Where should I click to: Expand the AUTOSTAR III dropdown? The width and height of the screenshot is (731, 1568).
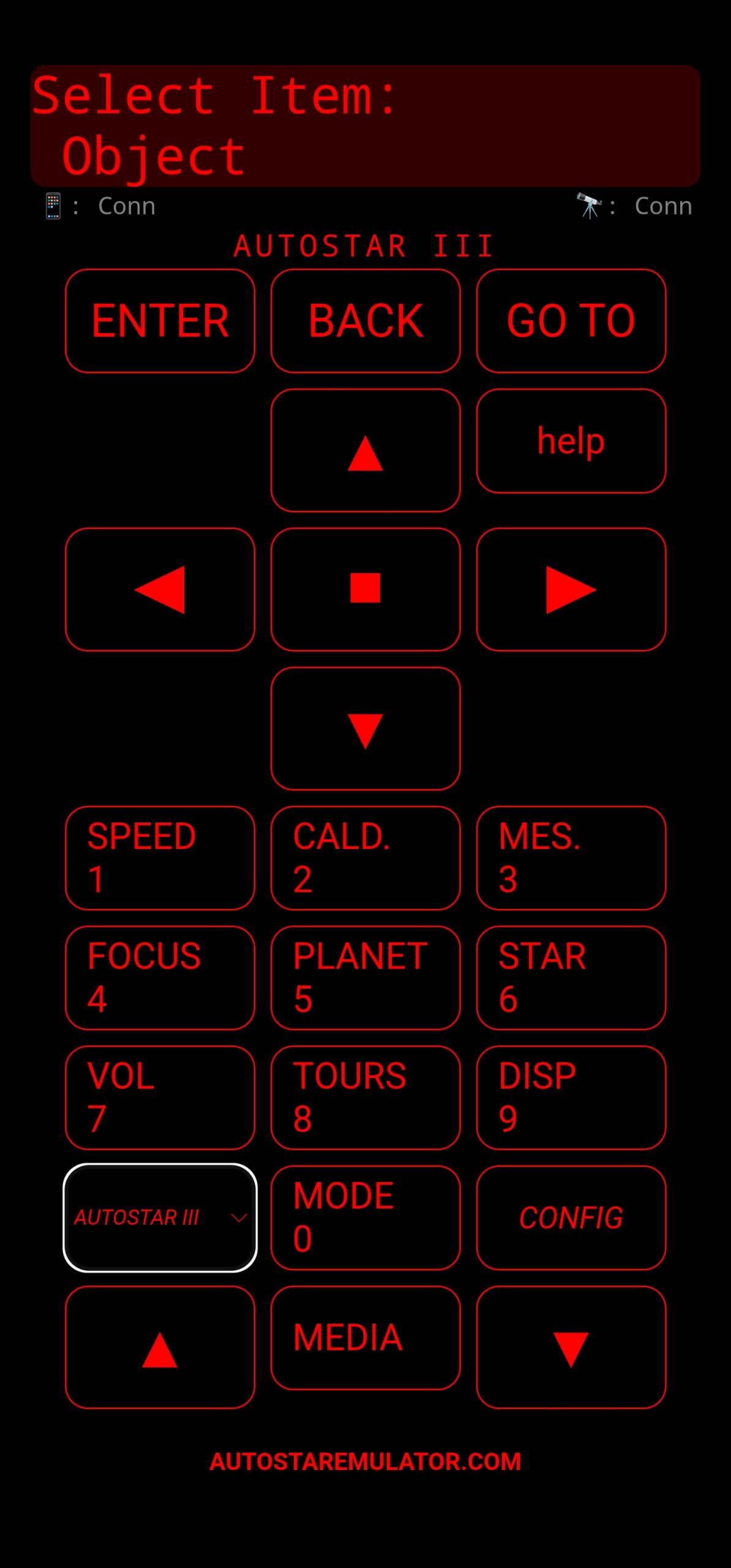tap(160, 1218)
